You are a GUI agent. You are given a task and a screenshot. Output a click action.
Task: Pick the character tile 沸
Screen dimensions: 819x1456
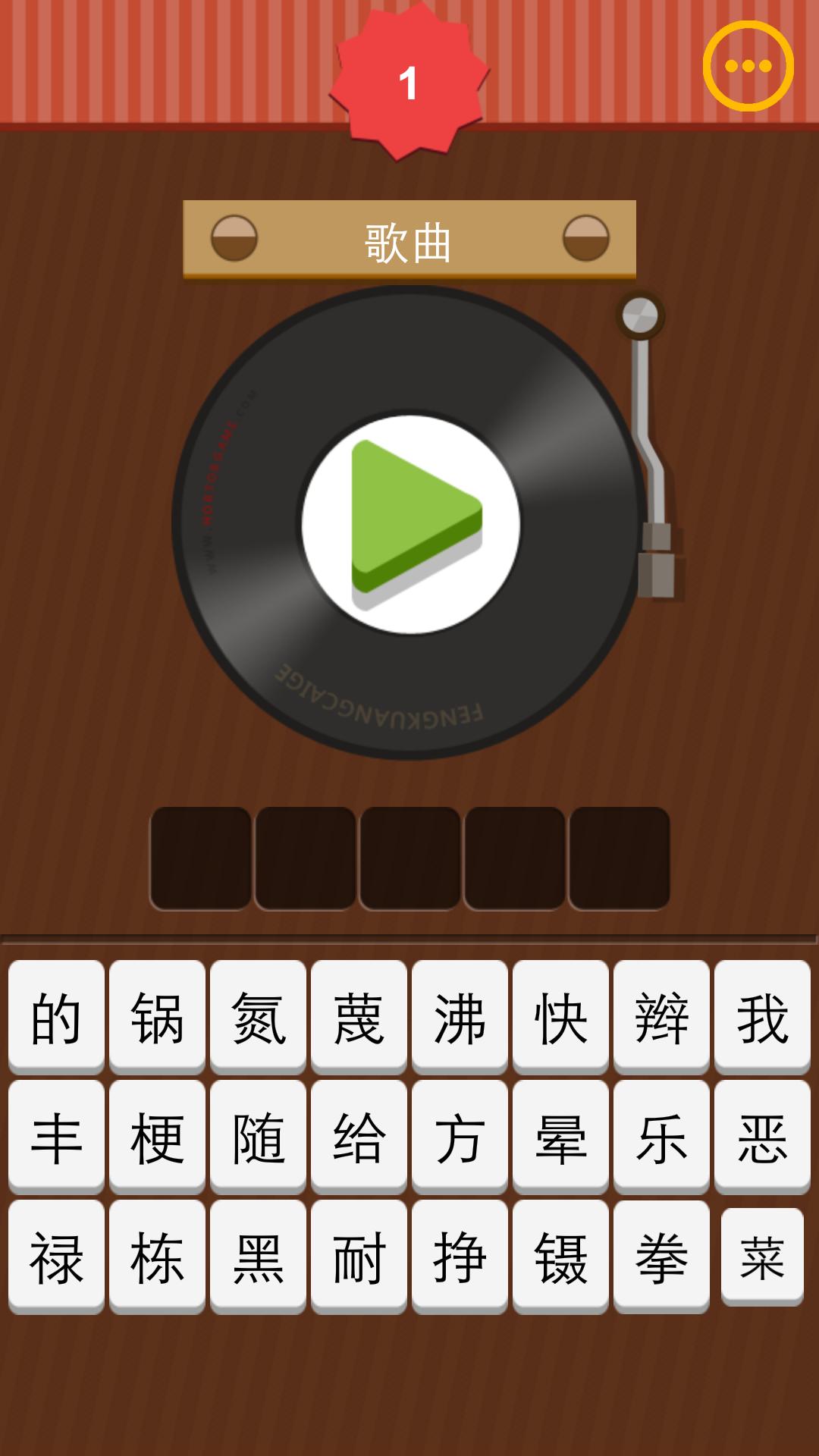(460, 1016)
